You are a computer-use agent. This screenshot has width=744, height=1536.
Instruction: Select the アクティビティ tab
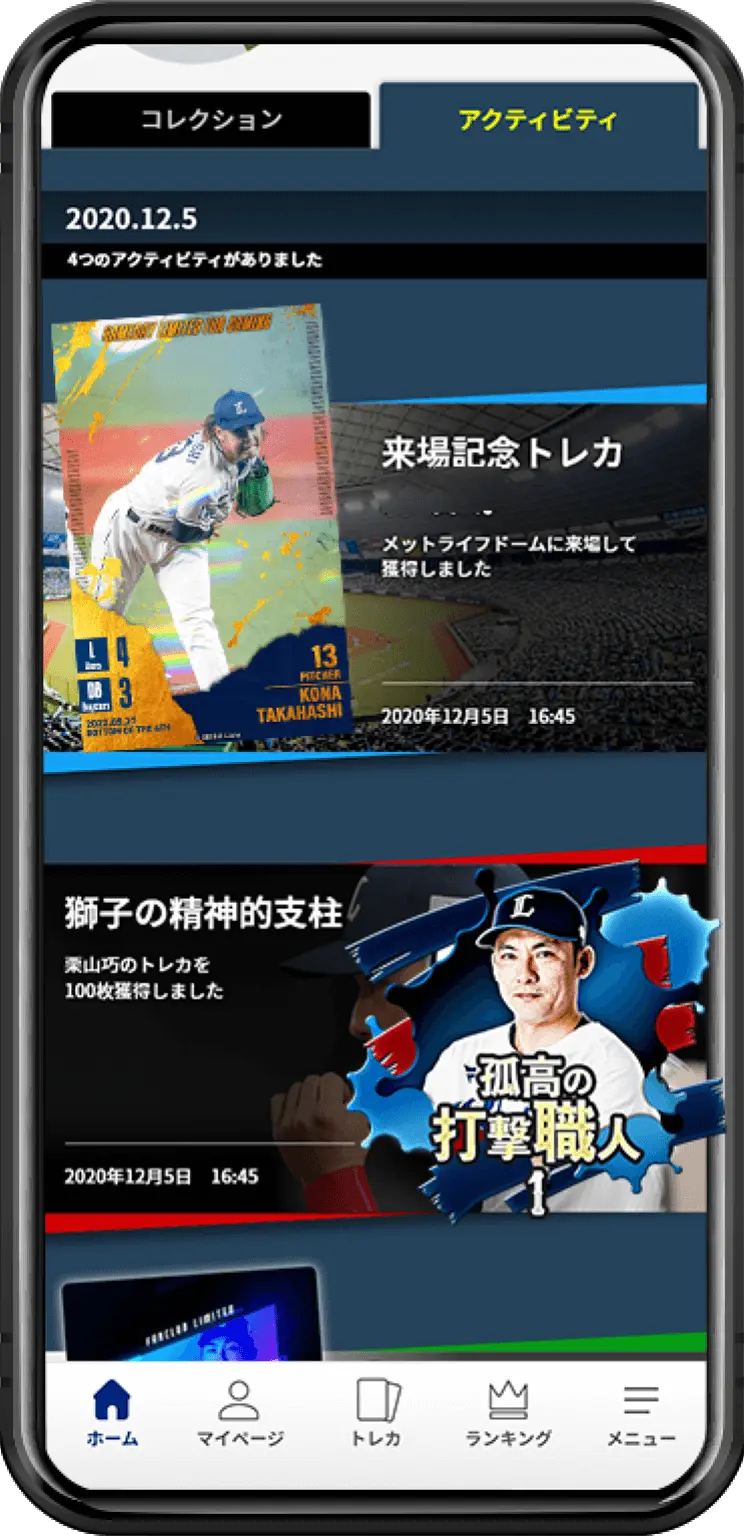point(538,116)
